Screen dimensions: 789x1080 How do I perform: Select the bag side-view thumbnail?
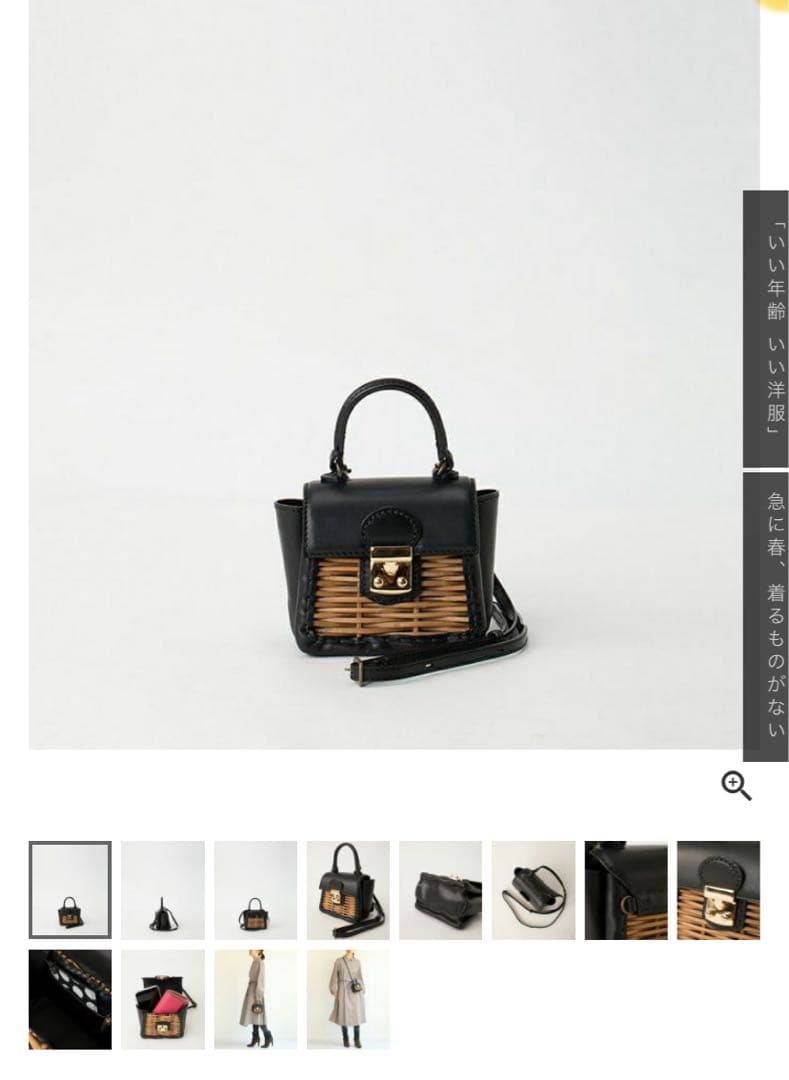(163, 890)
